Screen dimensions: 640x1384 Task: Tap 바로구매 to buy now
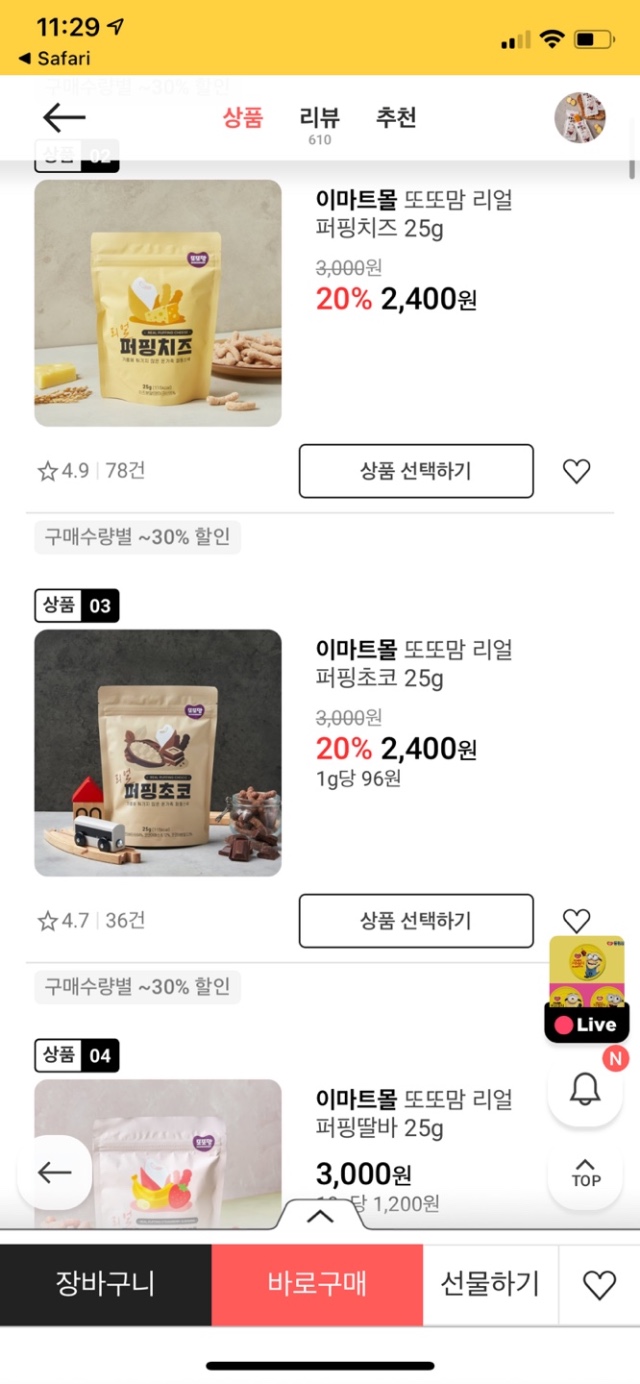tap(317, 1285)
